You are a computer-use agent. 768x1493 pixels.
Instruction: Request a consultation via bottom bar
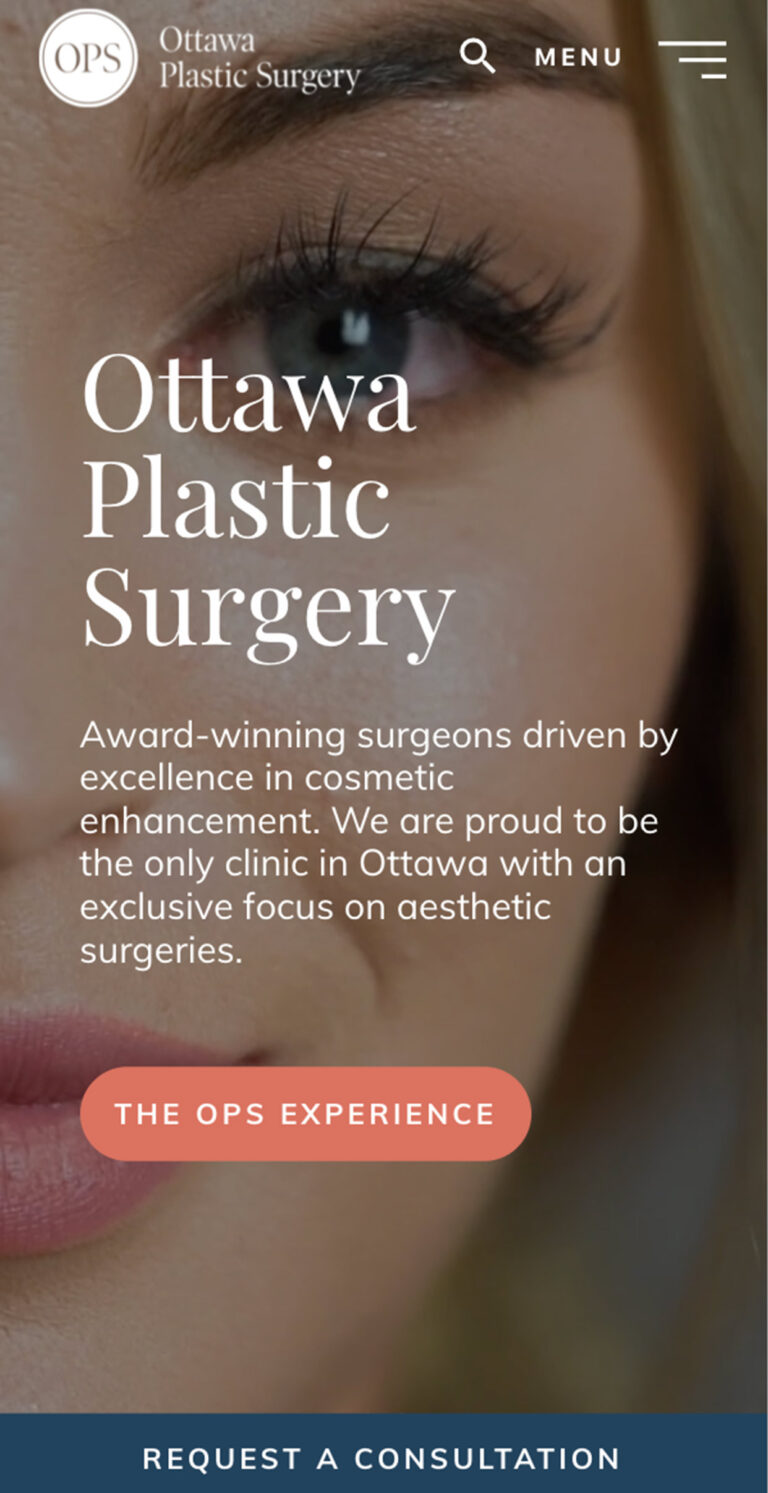(383, 1457)
